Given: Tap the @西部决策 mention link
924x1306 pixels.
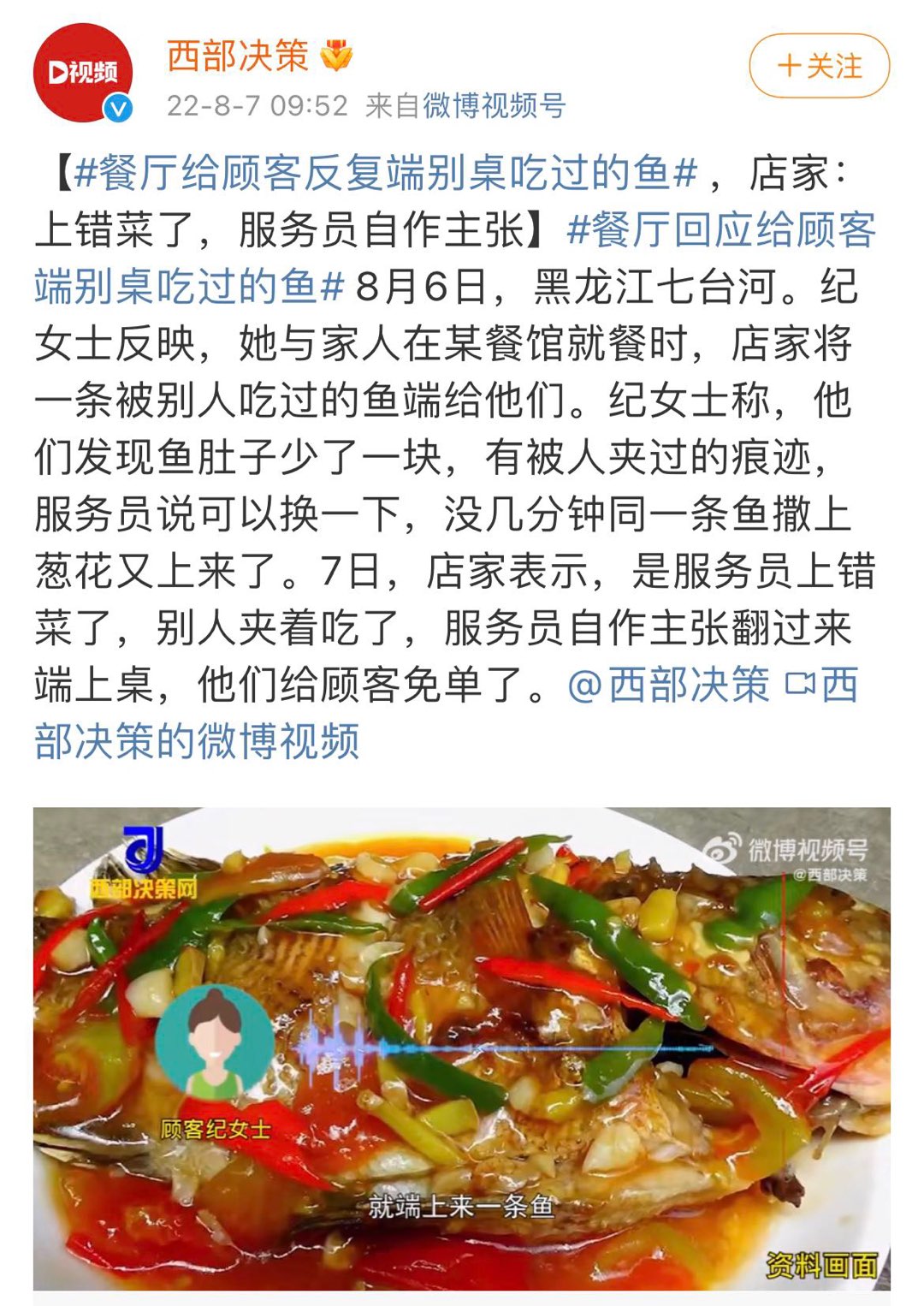Looking at the screenshot, I should 668,686.
